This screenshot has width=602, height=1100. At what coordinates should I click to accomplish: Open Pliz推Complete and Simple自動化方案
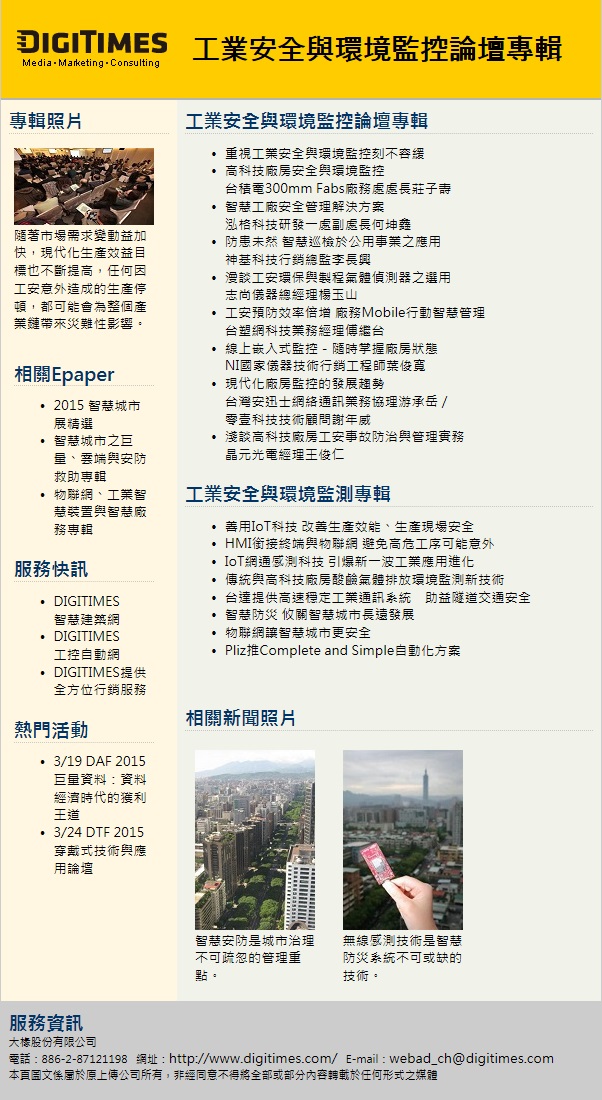point(342,650)
